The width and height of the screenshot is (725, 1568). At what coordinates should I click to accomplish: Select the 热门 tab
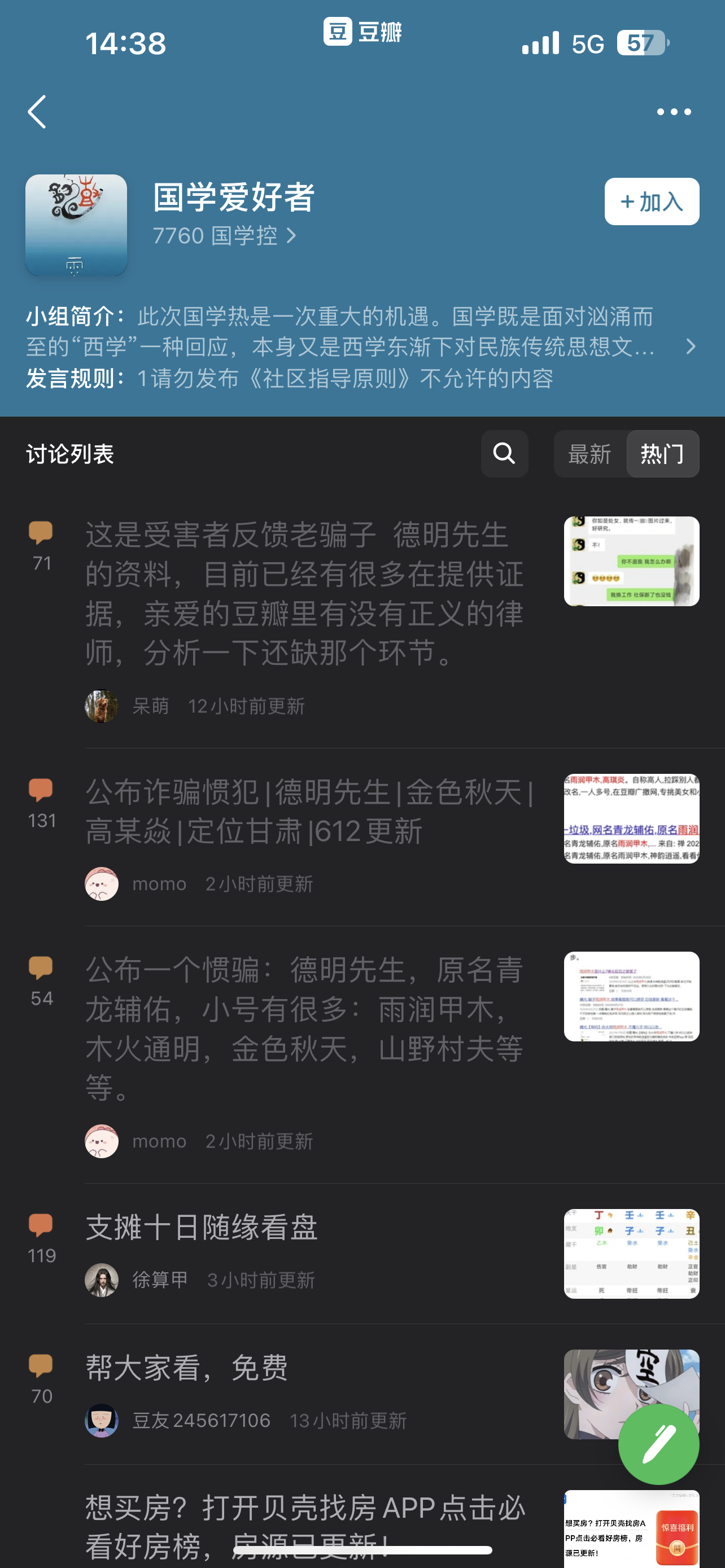pyautogui.click(x=662, y=454)
